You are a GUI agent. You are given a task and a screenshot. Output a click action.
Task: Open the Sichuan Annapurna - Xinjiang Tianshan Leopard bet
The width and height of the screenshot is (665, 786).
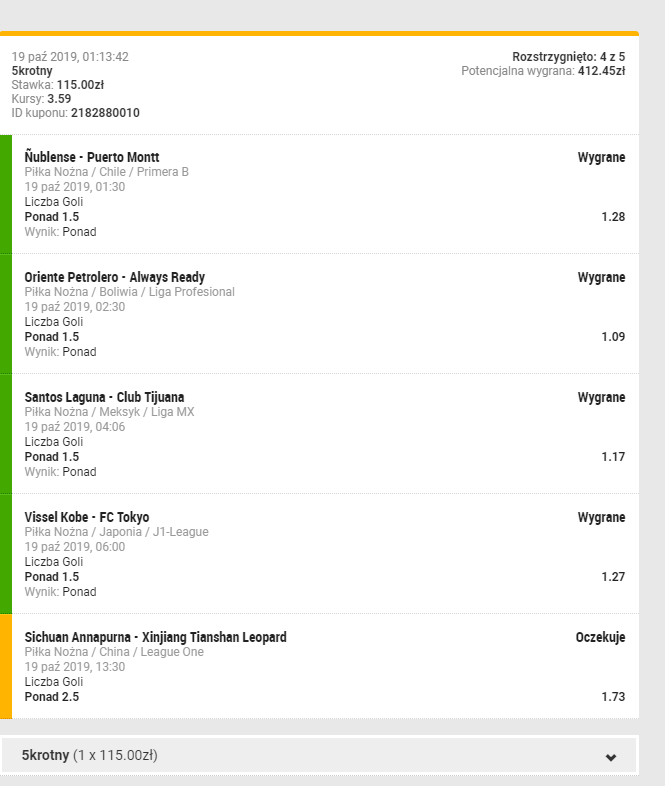(x=155, y=637)
